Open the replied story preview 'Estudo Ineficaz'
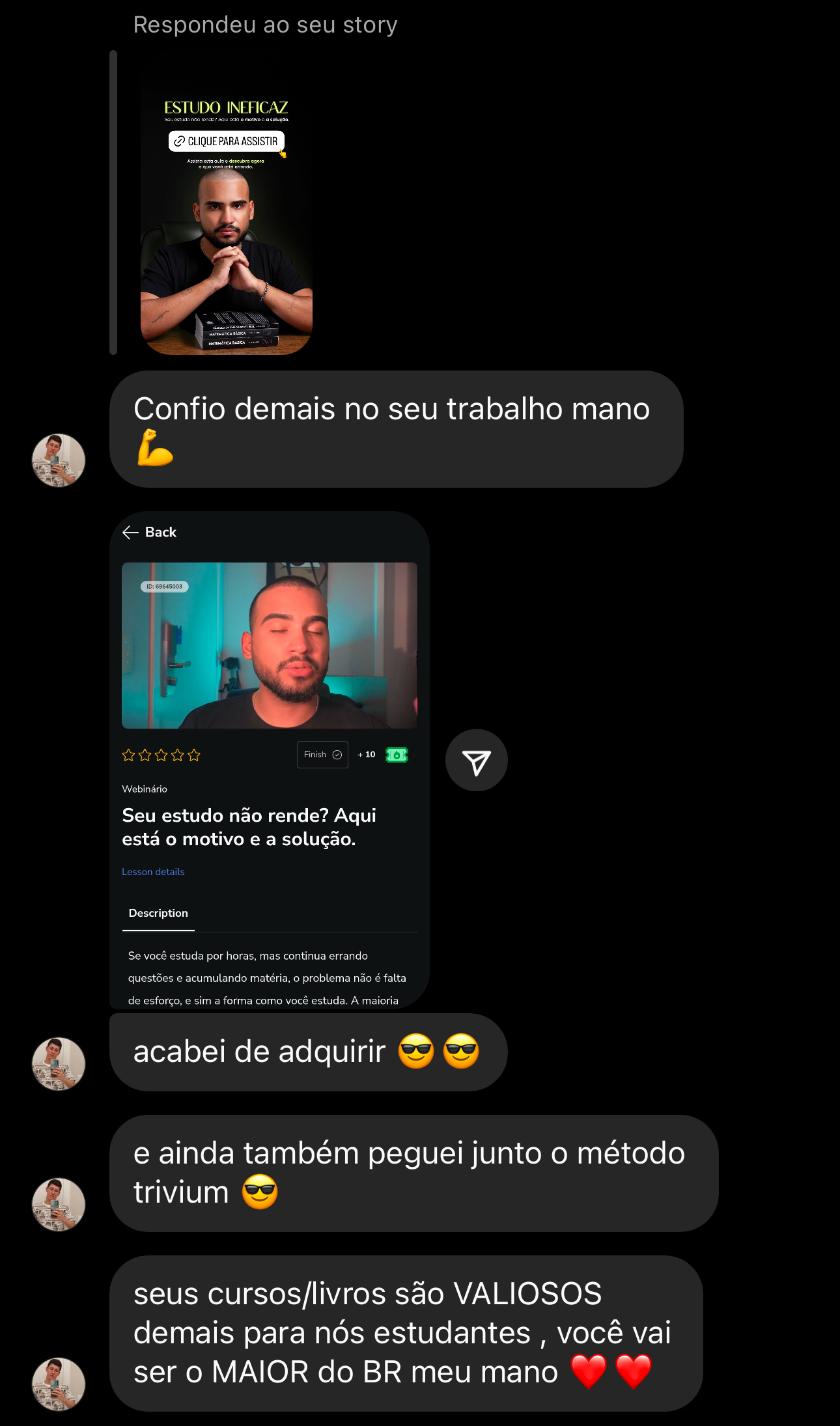Image resolution: width=840 pixels, height=1426 pixels. [226, 208]
